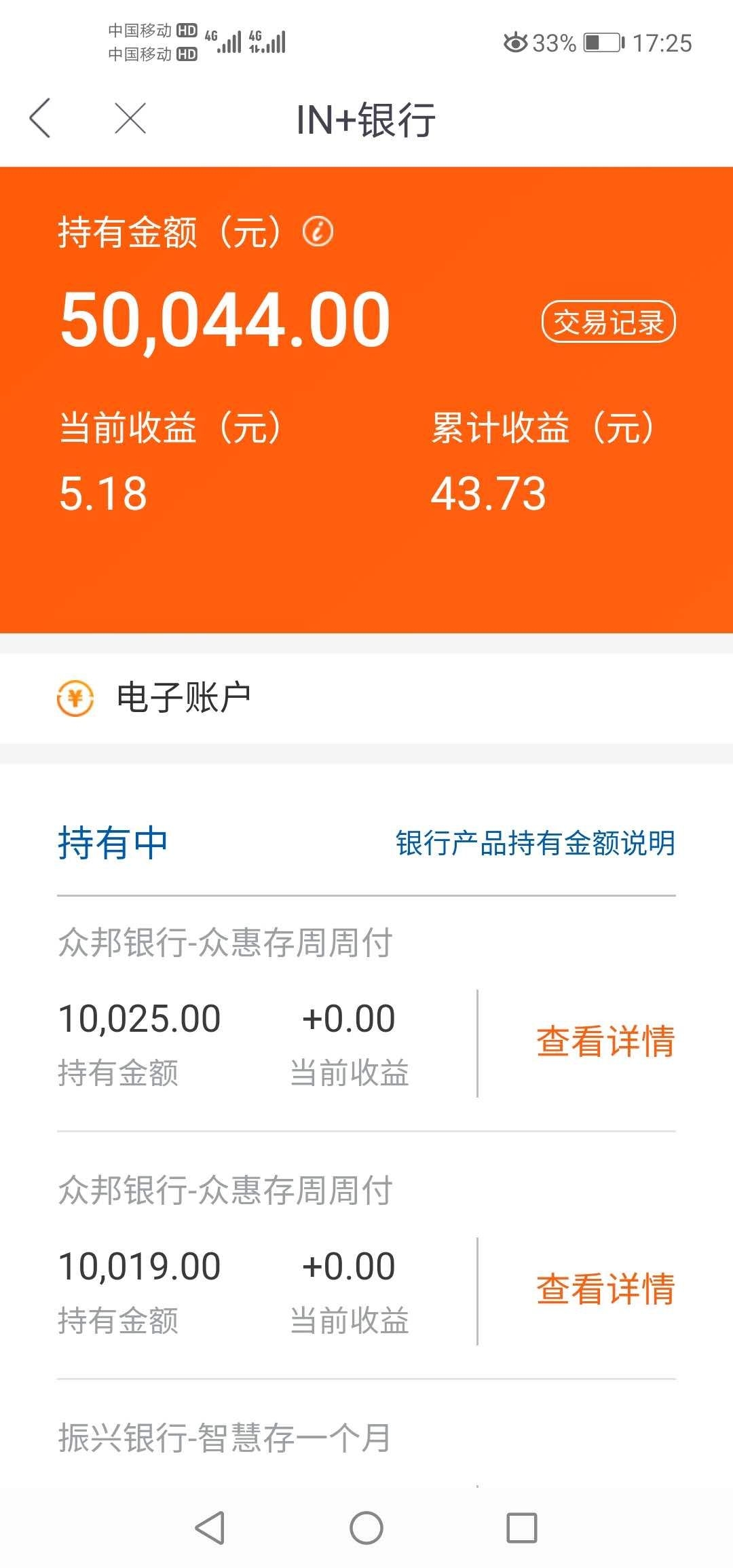Close the IN+银行 page
Viewport: 733px width, 1568px height.
tap(130, 119)
